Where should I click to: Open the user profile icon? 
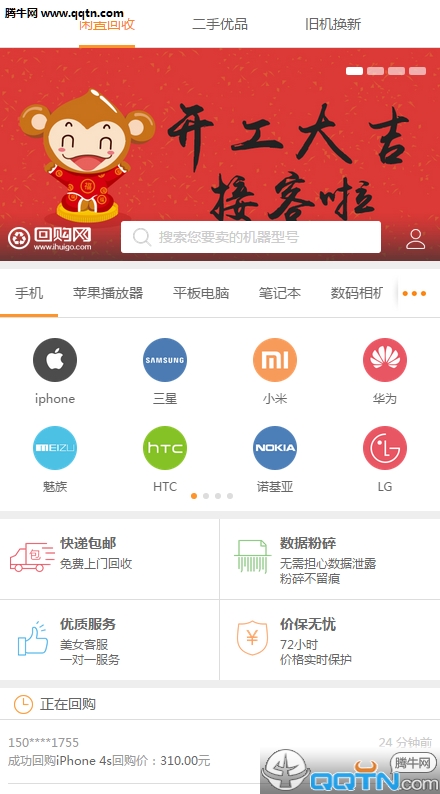(415, 239)
